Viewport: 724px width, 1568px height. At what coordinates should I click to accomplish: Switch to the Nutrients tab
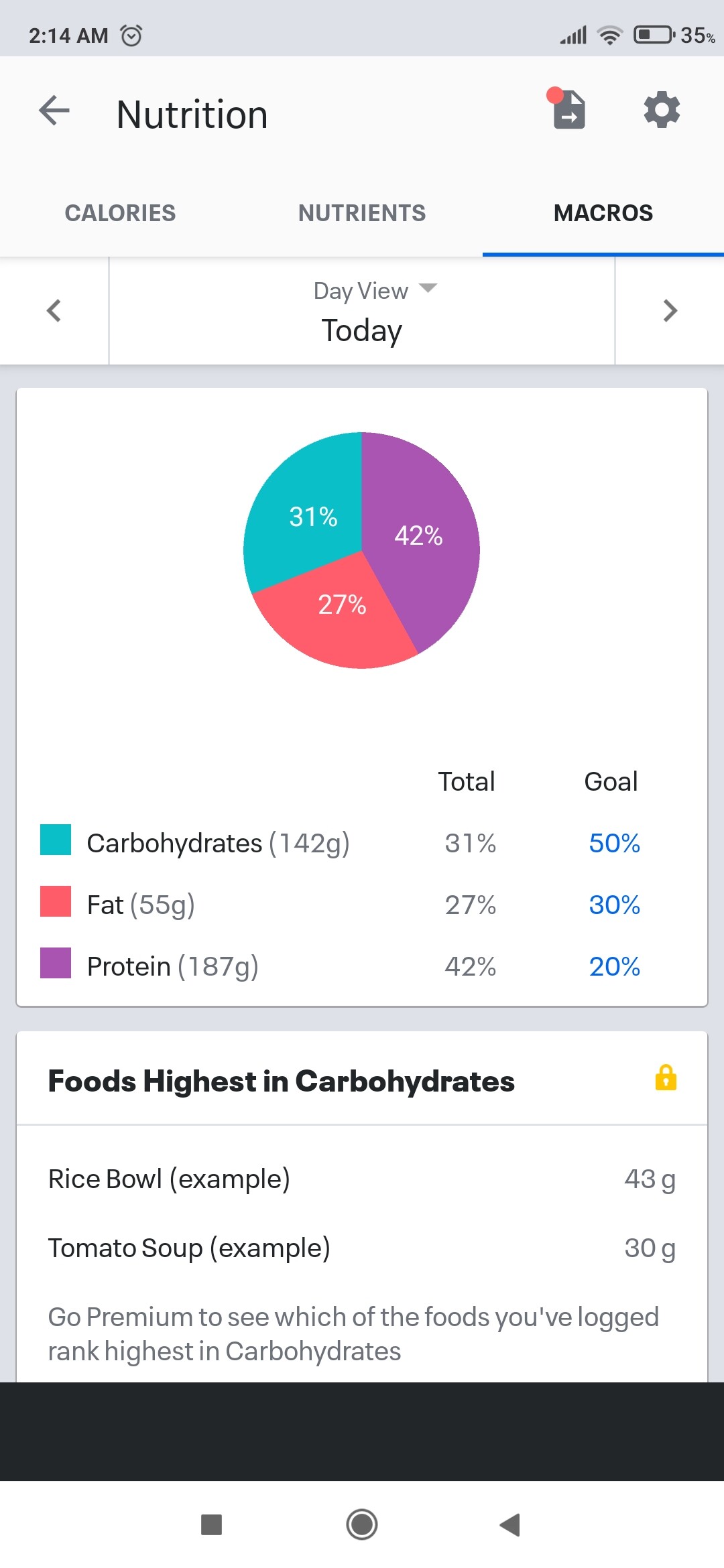[361, 212]
